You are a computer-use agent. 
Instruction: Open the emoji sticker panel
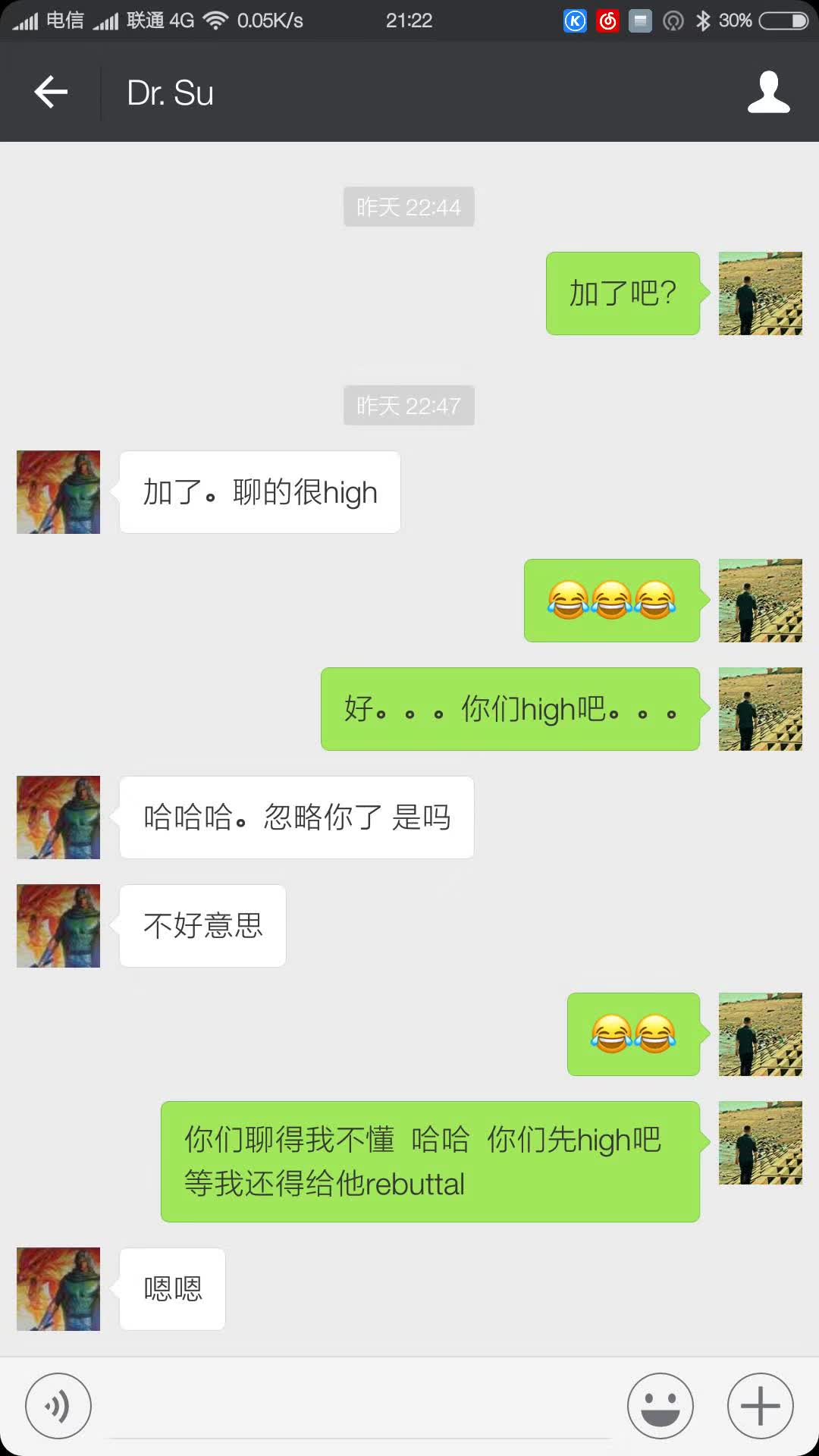[x=660, y=1405]
